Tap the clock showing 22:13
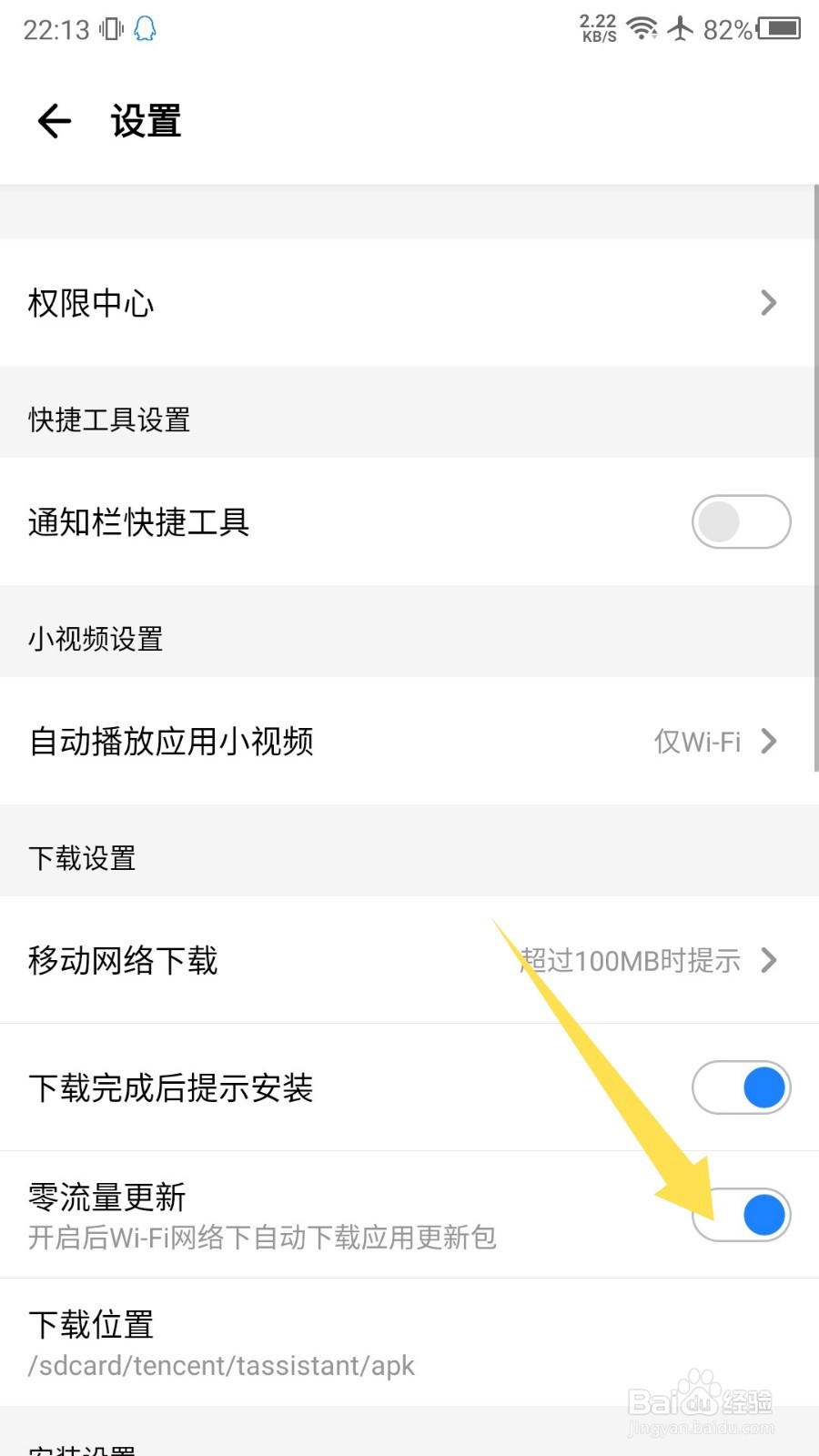The width and height of the screenshot is (819, 1456). coord(55,28)
